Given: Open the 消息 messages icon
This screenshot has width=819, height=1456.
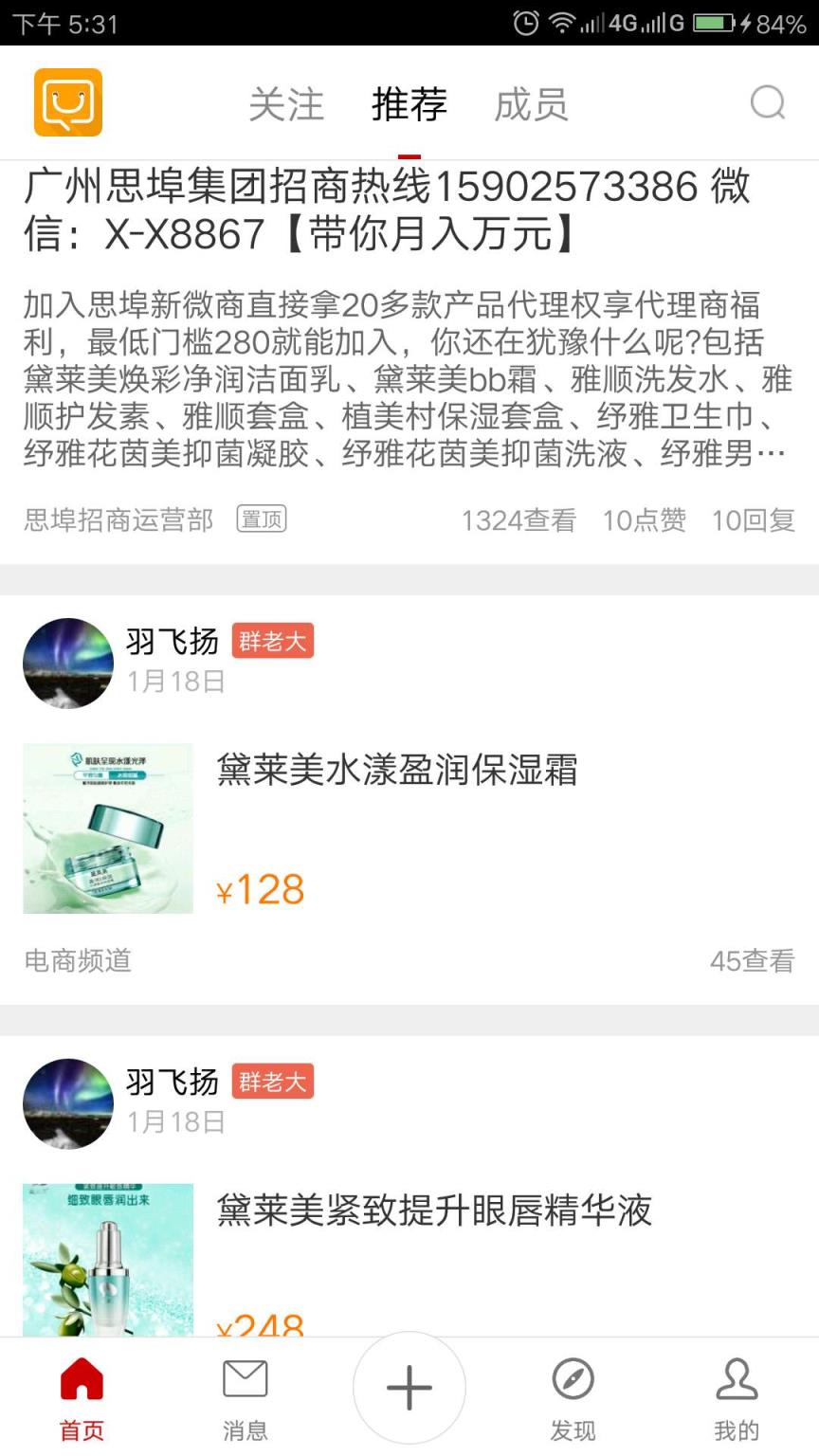Looking at the screenshot, I should pyautogui.click(x=245, y=1392).
